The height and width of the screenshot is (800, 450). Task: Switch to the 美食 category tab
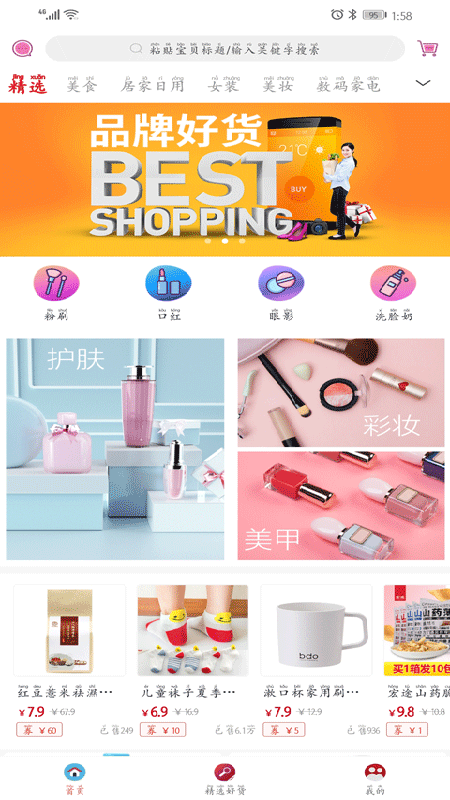81,84
